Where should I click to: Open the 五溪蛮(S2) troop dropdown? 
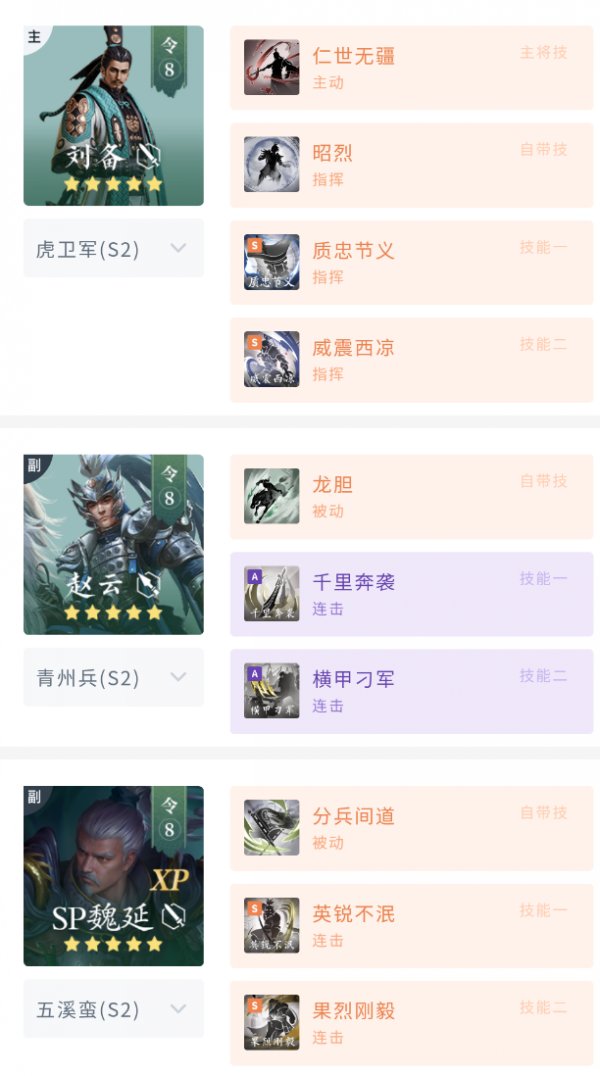pyautogui.click(x=113, y=1009)
